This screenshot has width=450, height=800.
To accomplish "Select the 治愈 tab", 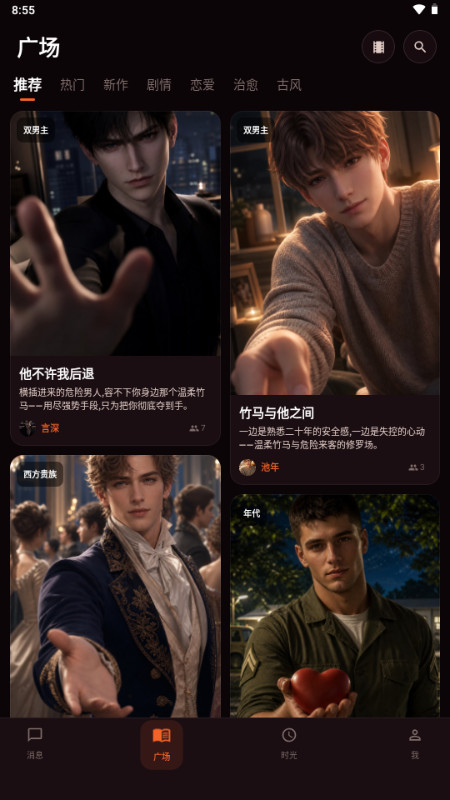I will [x=246, y=85].
